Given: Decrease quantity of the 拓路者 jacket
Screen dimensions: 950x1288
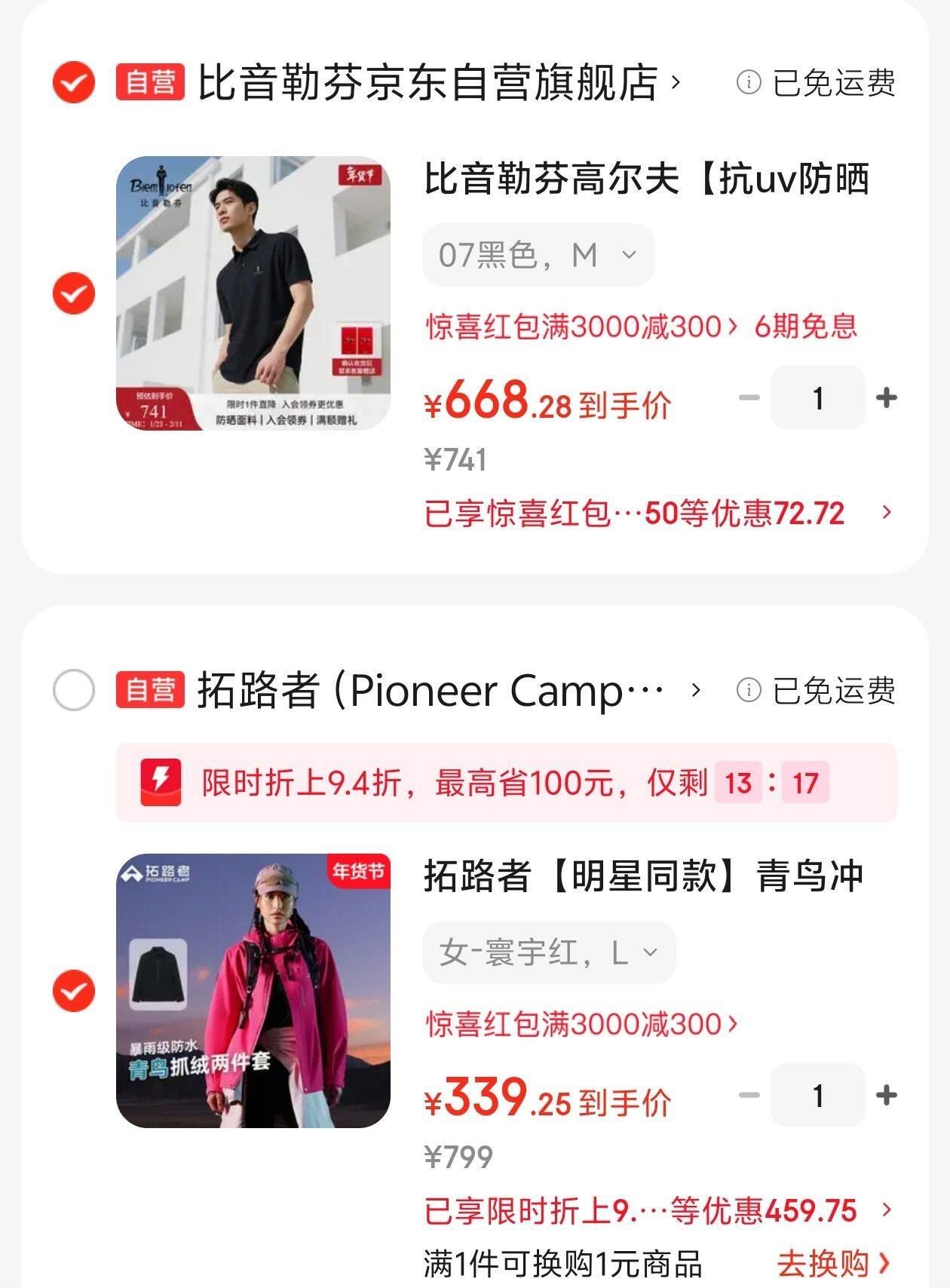Looking at the screenshot, I should coord(749,1095).
